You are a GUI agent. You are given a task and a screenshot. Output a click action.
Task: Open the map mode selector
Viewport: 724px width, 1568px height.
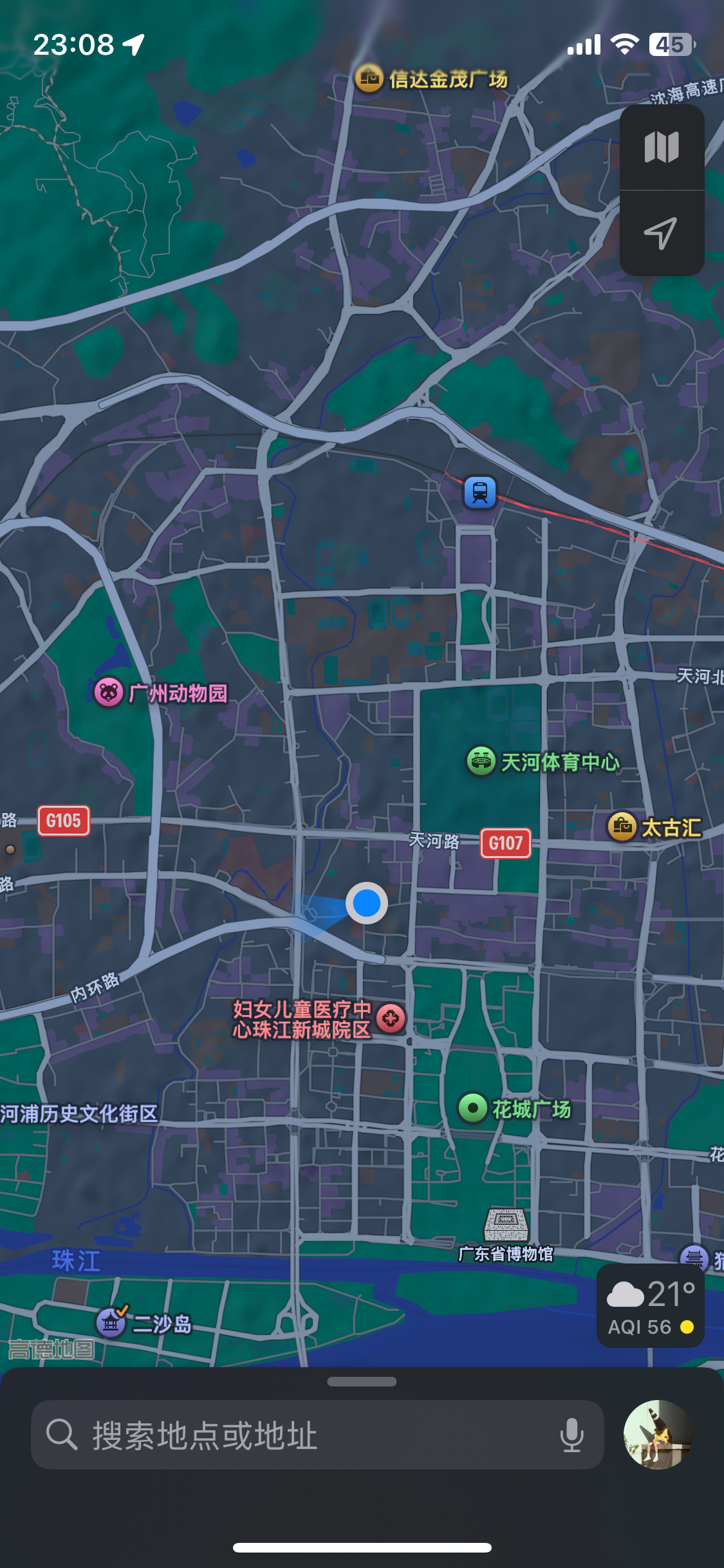click(662, 147)
